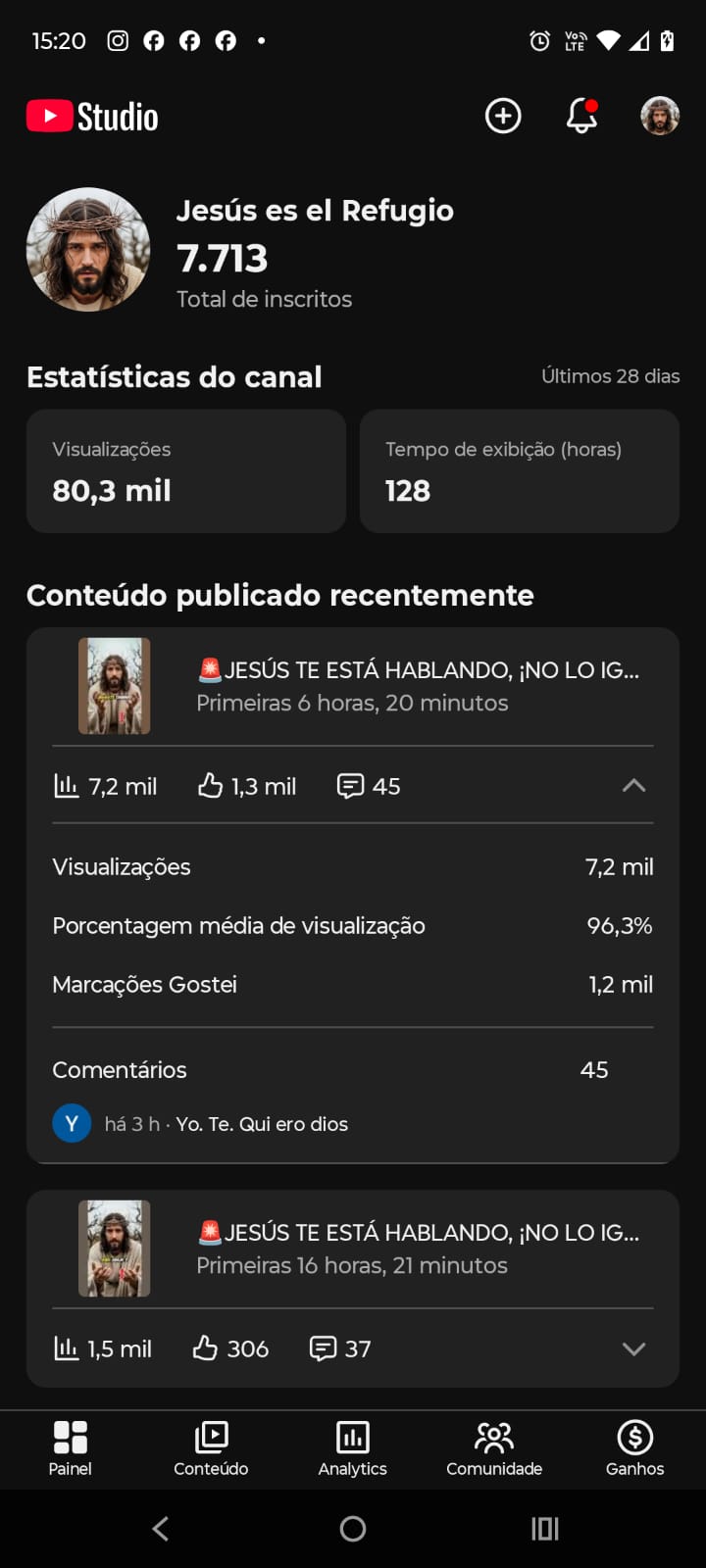Open the account avatar in the top bar
This screenshot has width=706, height=1568.
(660, 116)
